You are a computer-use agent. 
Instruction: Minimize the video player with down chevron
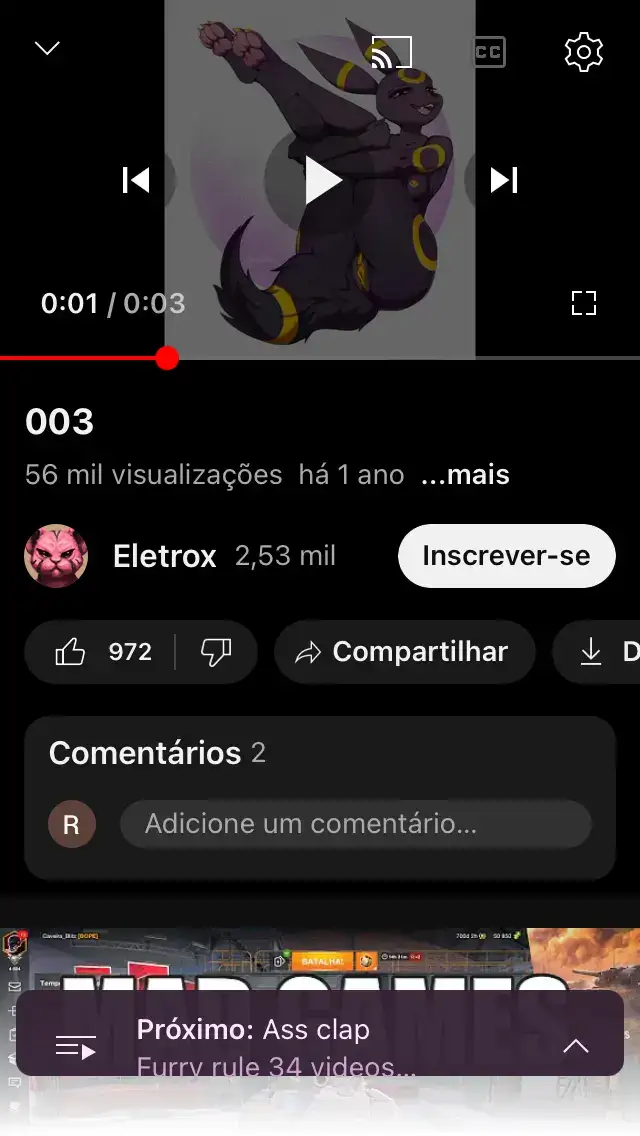click(47, 49)
